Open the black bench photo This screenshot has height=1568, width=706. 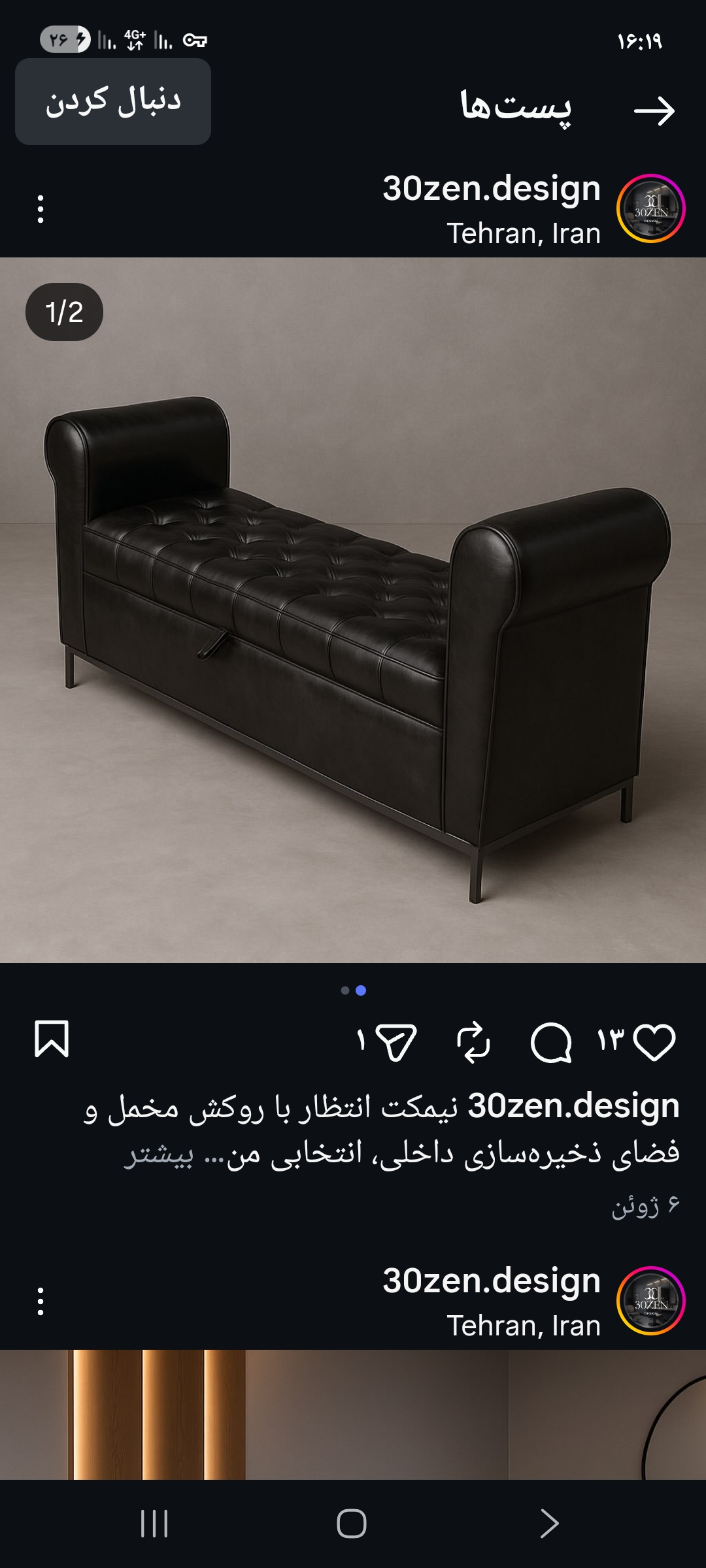[x=353, y=610]
